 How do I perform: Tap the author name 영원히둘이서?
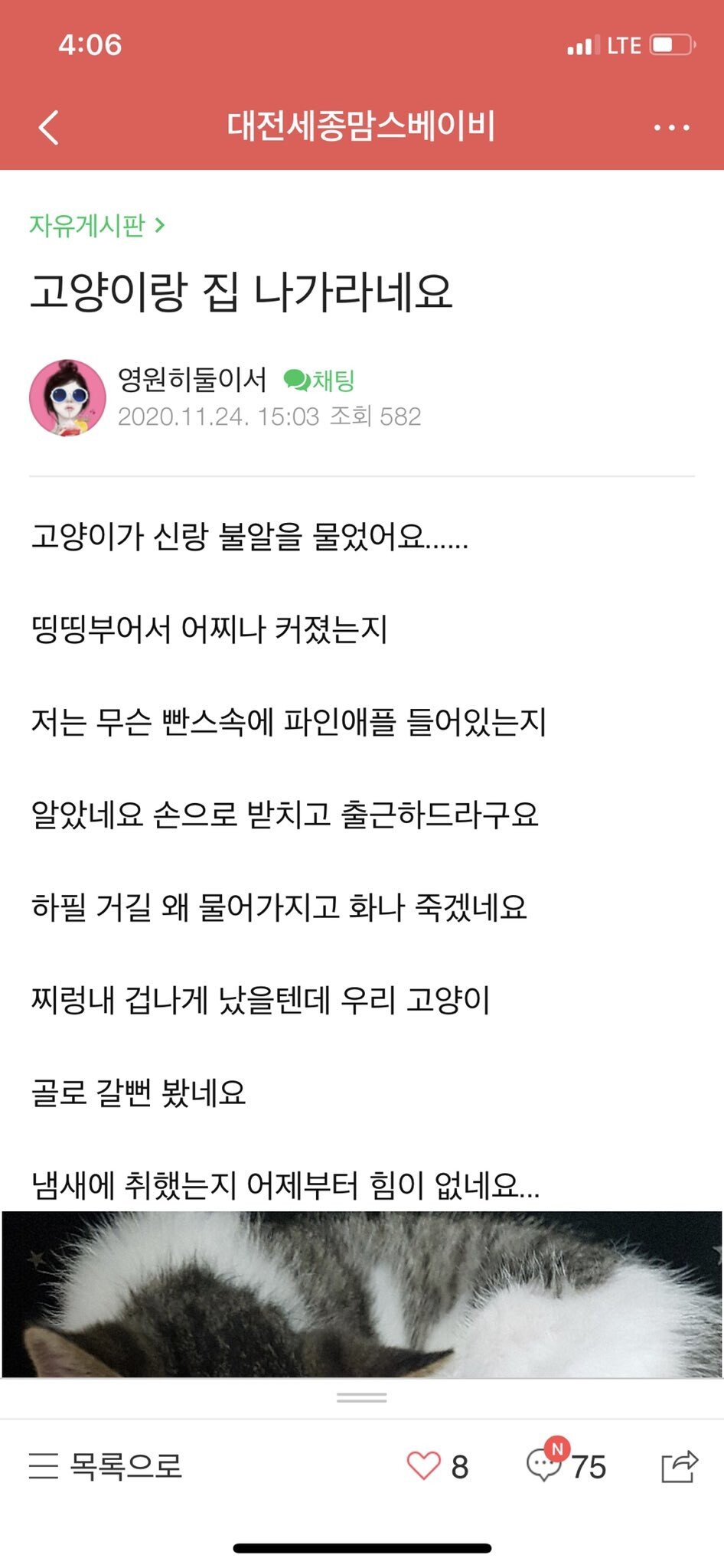(192, 379)
